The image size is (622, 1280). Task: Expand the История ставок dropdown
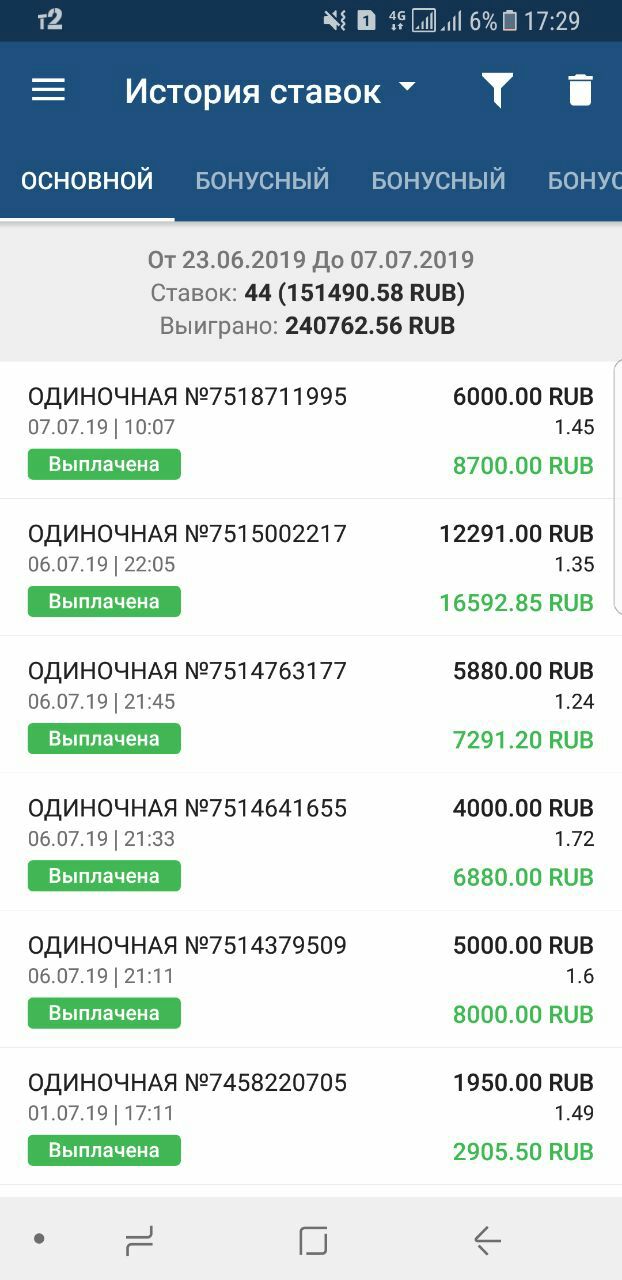pyautogui.click(x=270, y=92)
